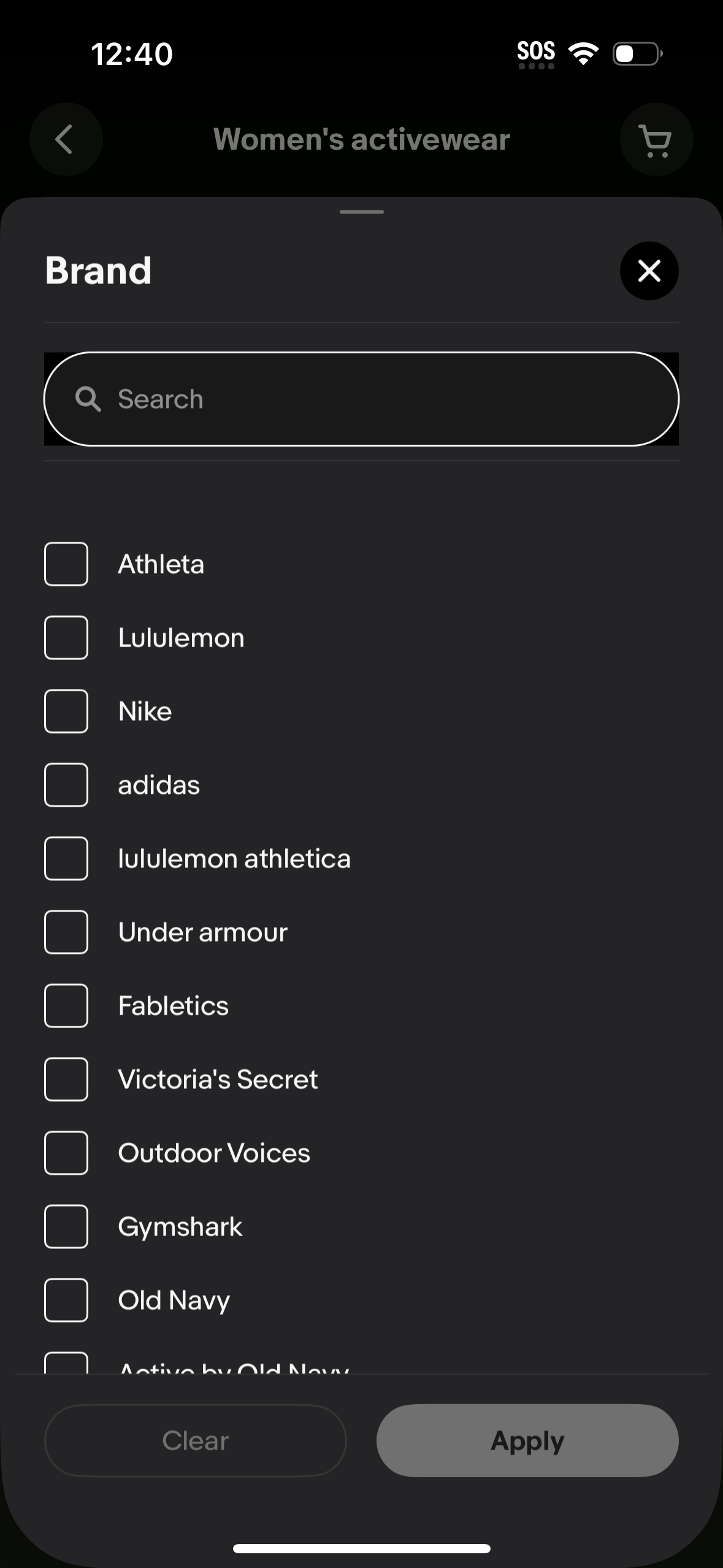Check the Athleta brand checkbox
Viewport: 723px width, 1568px height.
coord(66,564)
